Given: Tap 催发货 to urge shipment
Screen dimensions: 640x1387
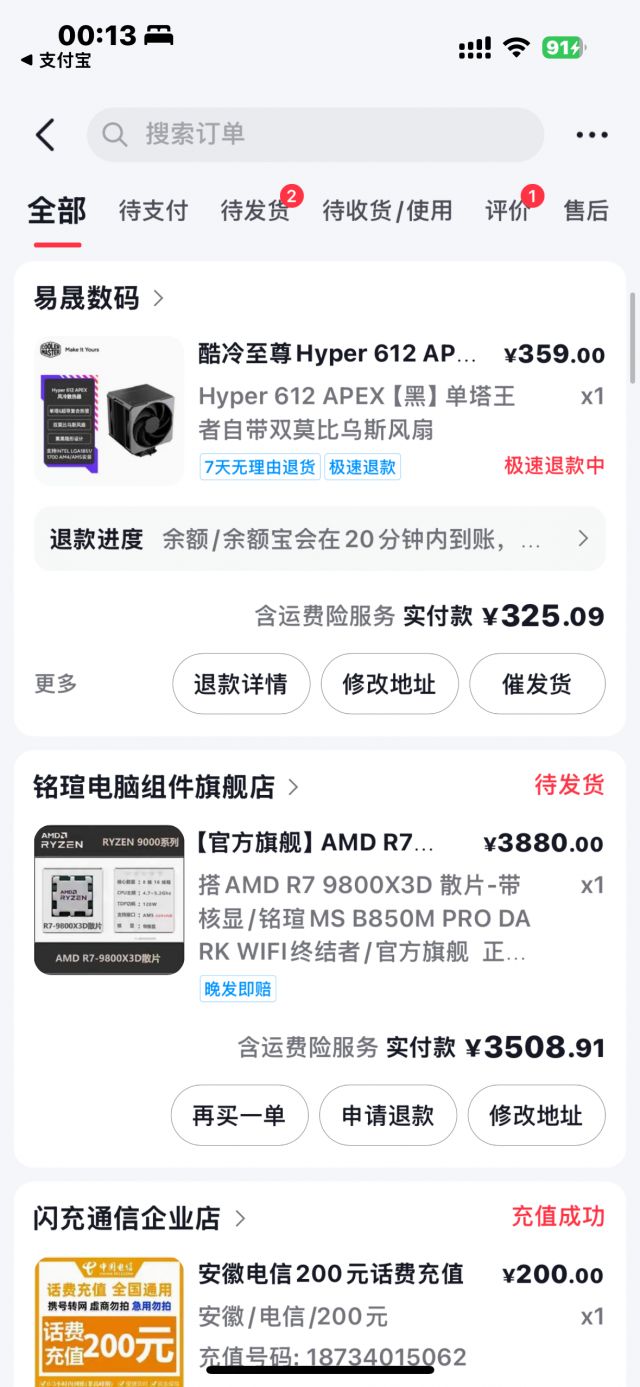Looking at the screenshot, I should [537, 684].
